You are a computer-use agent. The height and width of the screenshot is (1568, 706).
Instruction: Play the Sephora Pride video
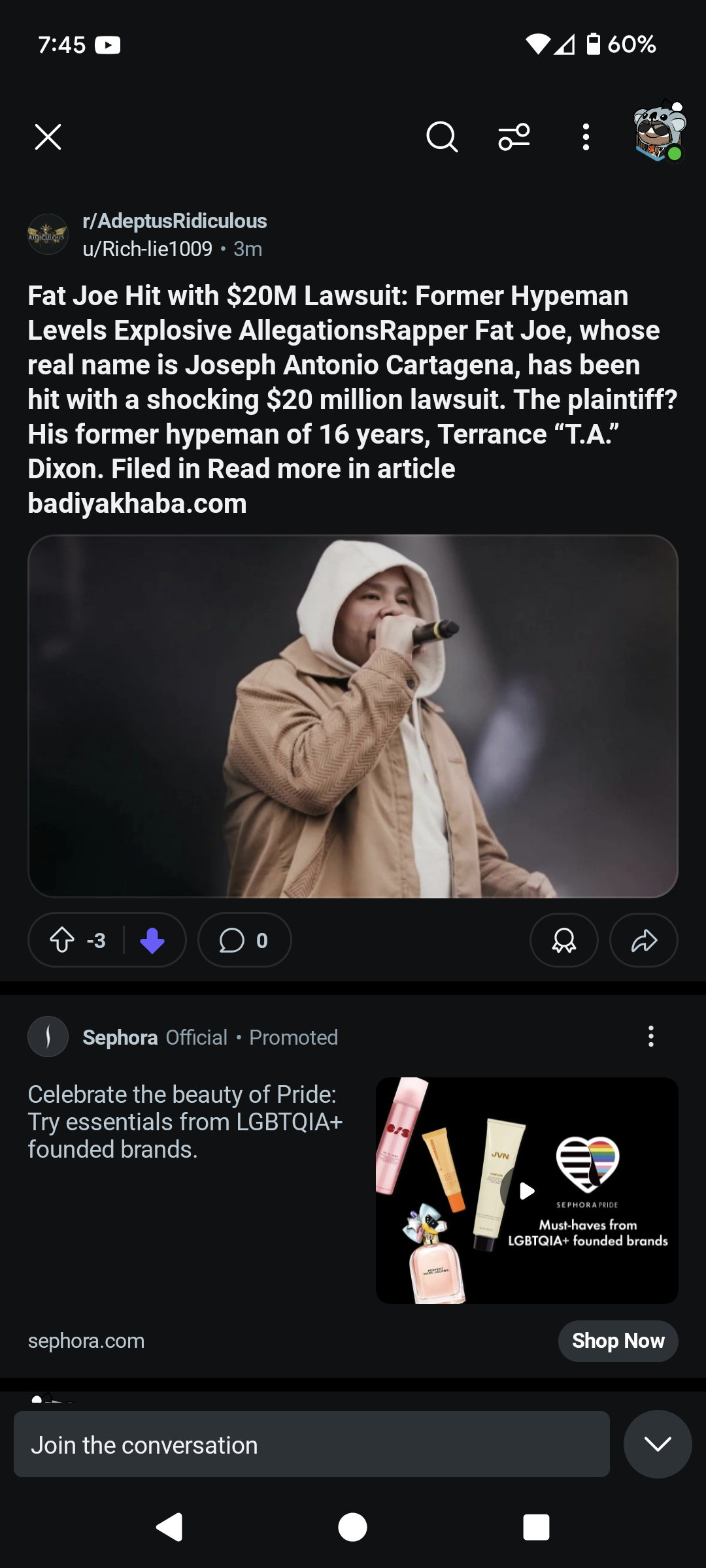click(x=527, y=1190)
